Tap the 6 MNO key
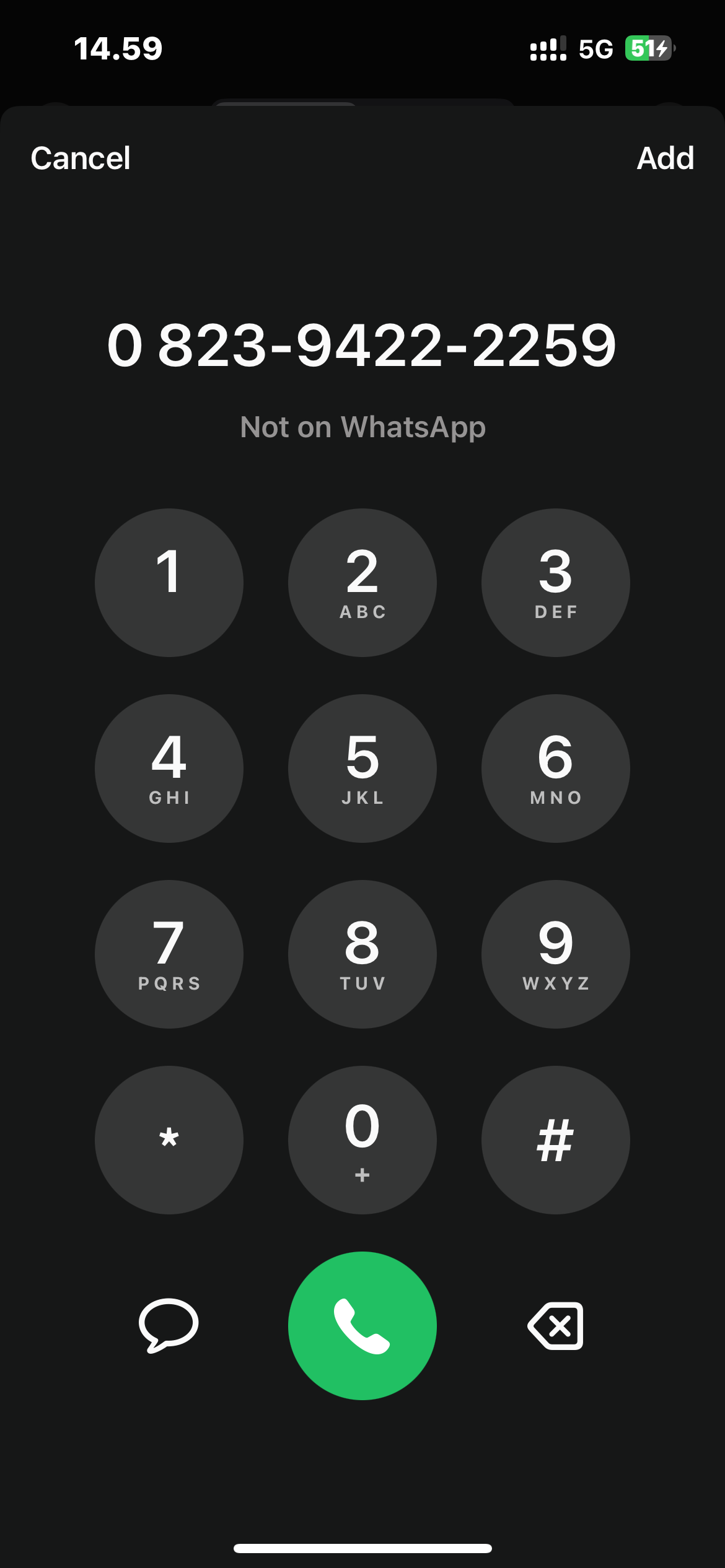 pos(556,769)
